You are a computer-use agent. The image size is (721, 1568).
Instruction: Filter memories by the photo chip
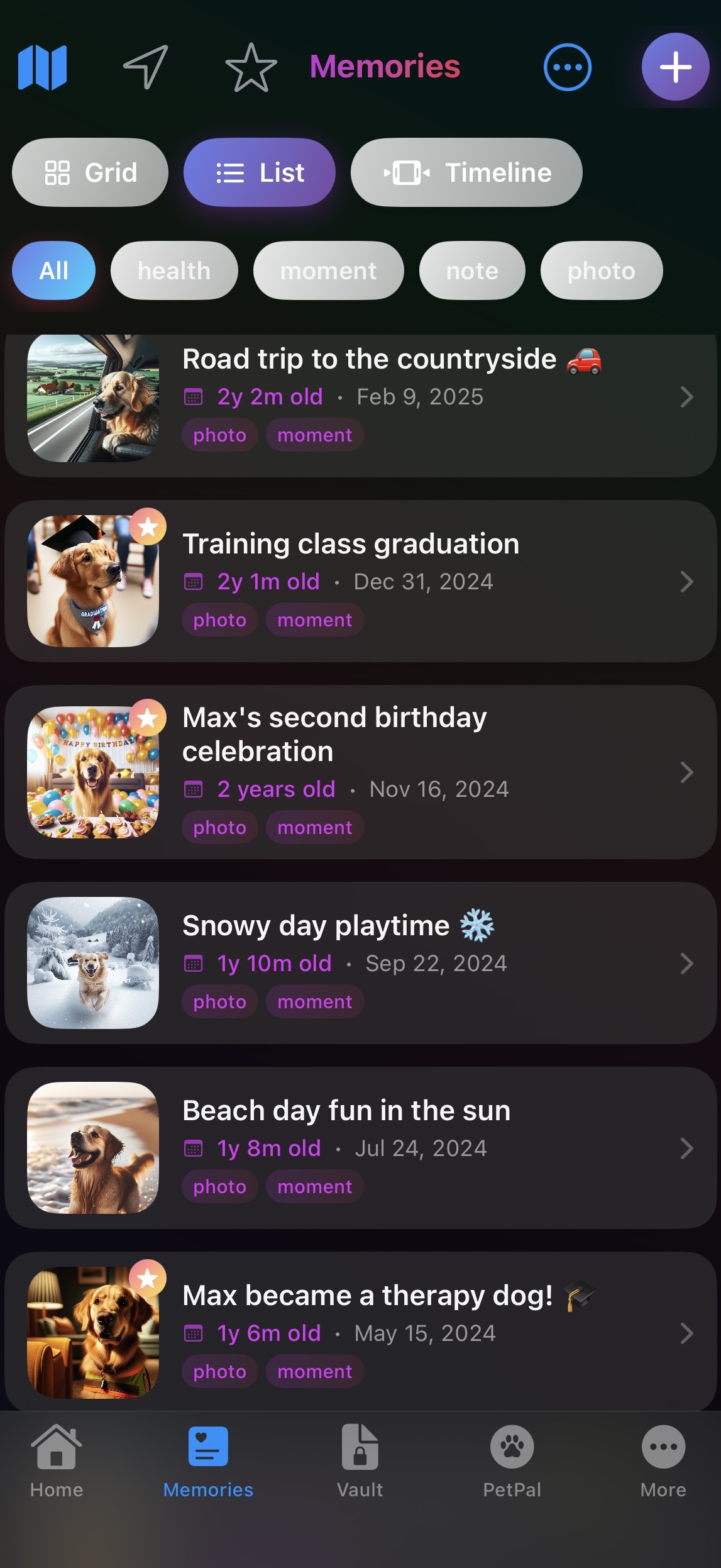601,271
